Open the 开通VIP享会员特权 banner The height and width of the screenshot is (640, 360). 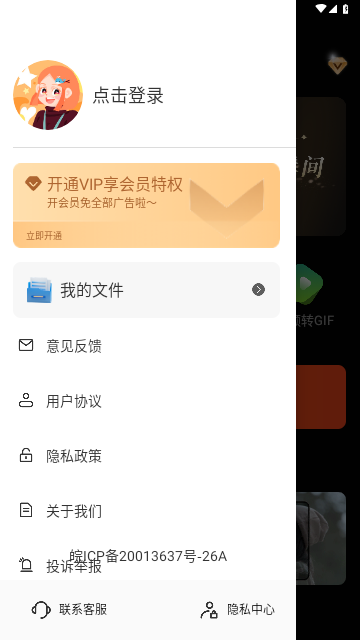[x=147, y=205]
